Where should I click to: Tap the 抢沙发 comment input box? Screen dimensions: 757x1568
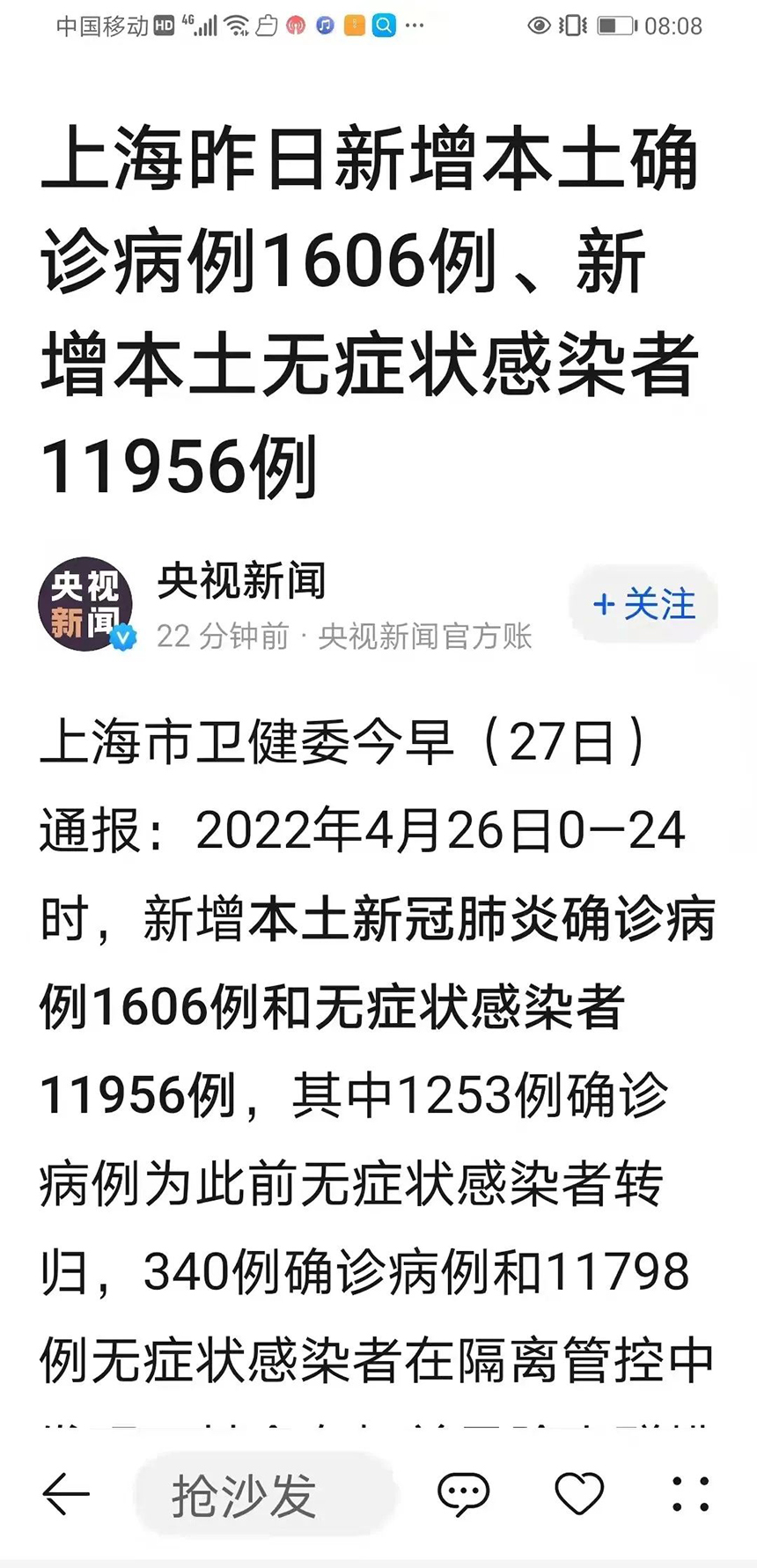265,1494
